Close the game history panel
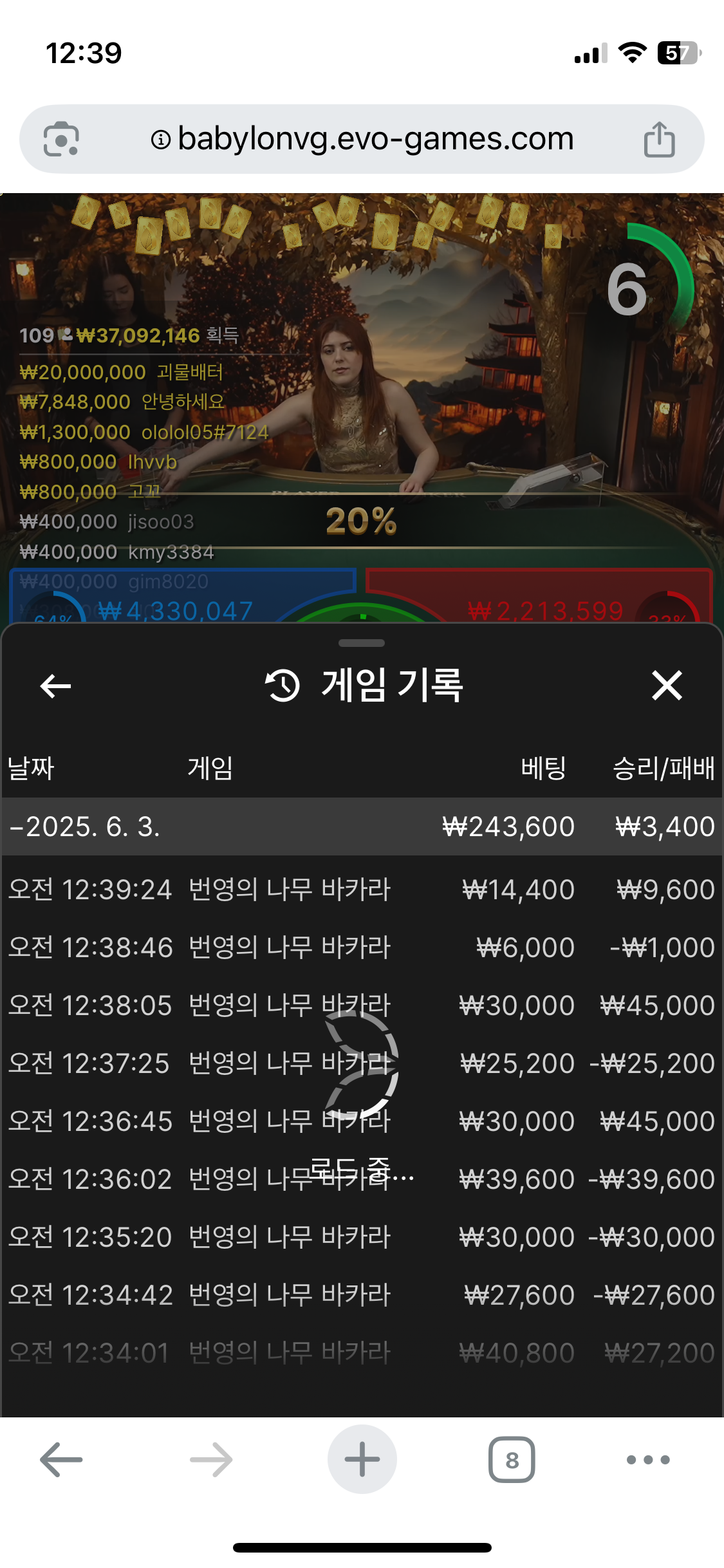The image size is (724, 1568). tap(667, 686)
